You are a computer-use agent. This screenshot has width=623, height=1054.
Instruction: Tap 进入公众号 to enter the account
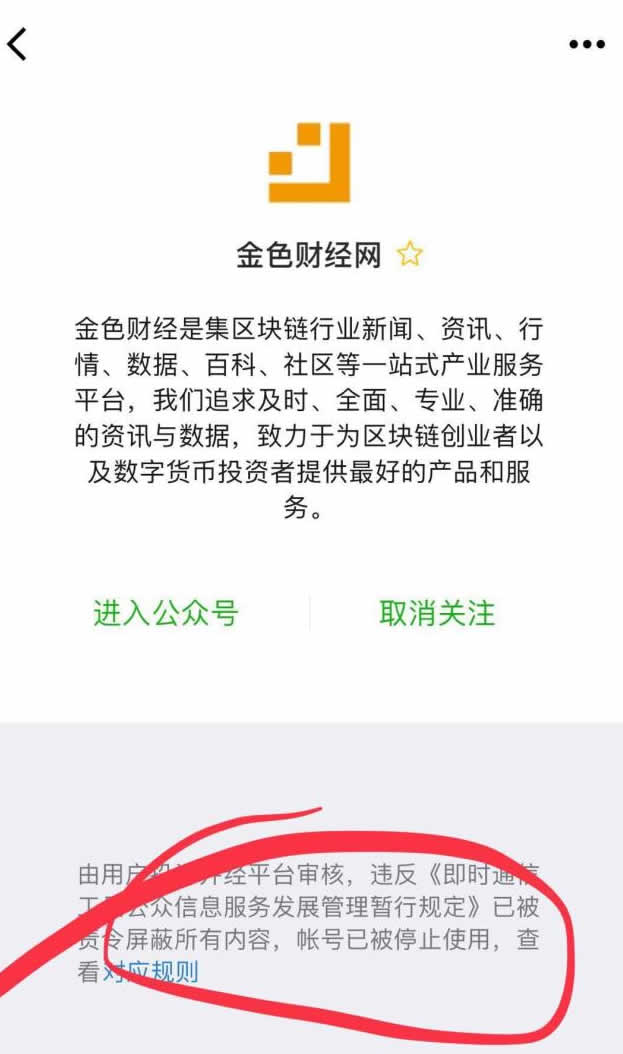(166, 613)
